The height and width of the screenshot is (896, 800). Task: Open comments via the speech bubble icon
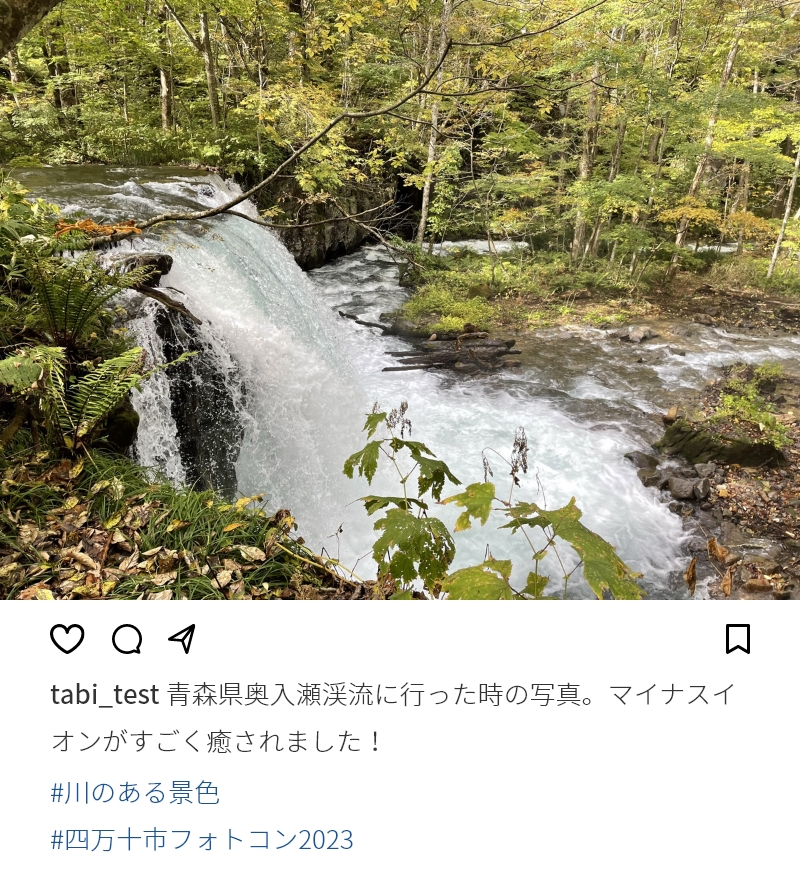pos(127,639)
